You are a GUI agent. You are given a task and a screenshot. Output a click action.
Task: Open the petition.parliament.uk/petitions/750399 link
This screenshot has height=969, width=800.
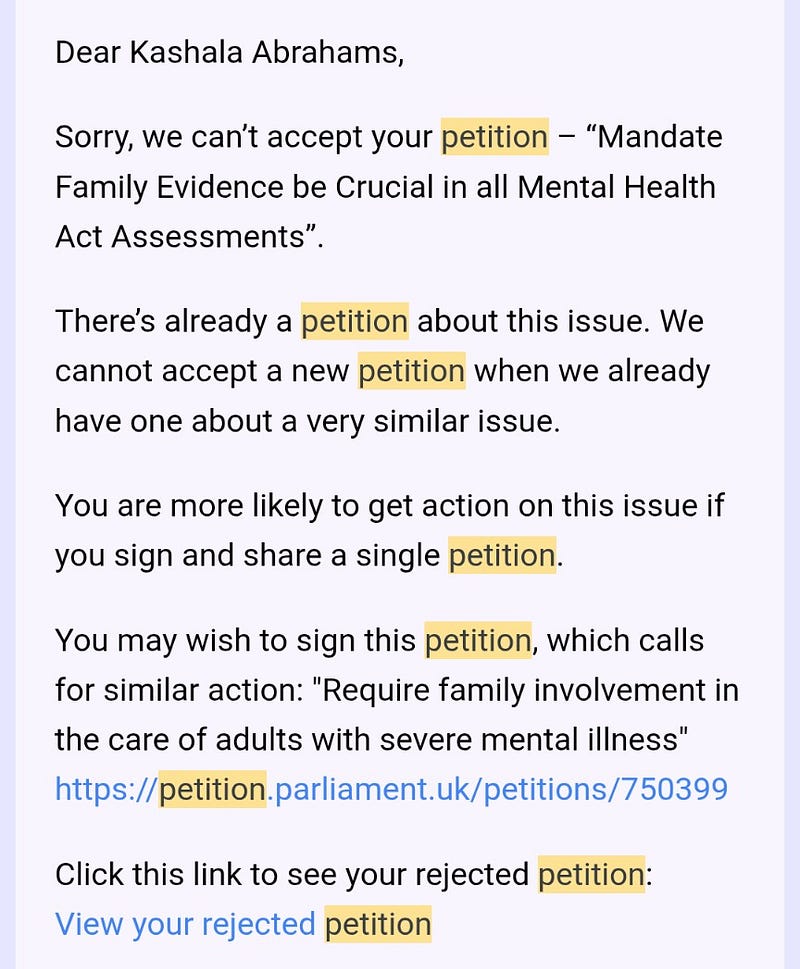391,789
